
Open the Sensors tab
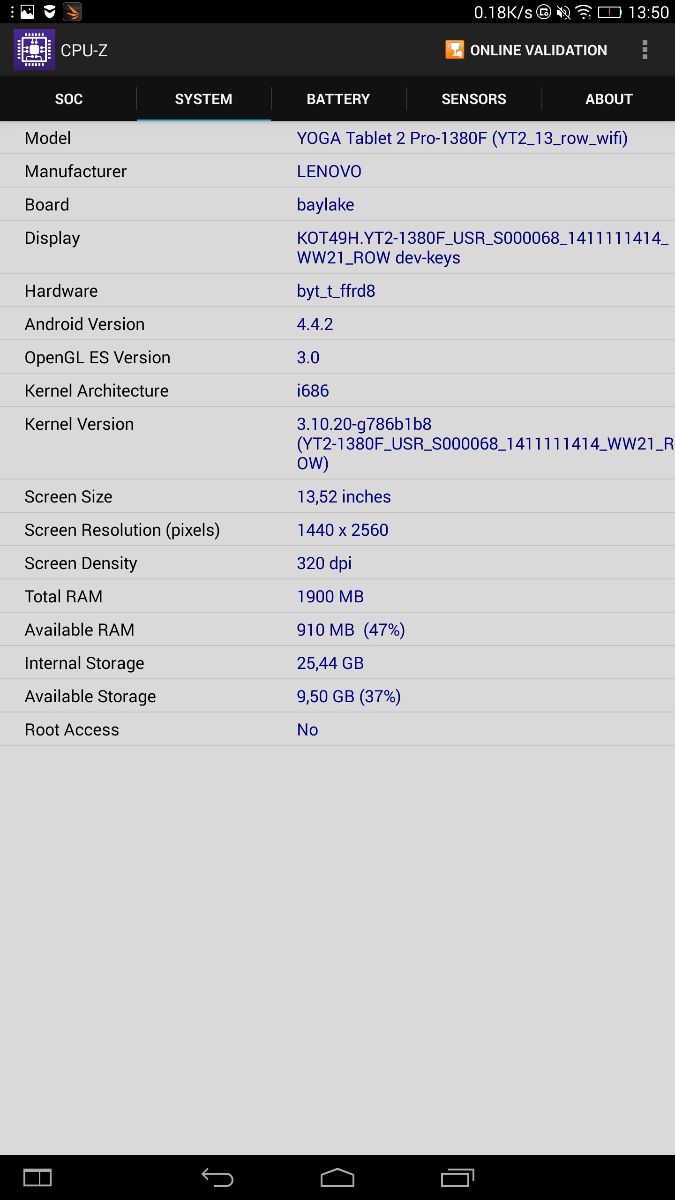(473, 99)
